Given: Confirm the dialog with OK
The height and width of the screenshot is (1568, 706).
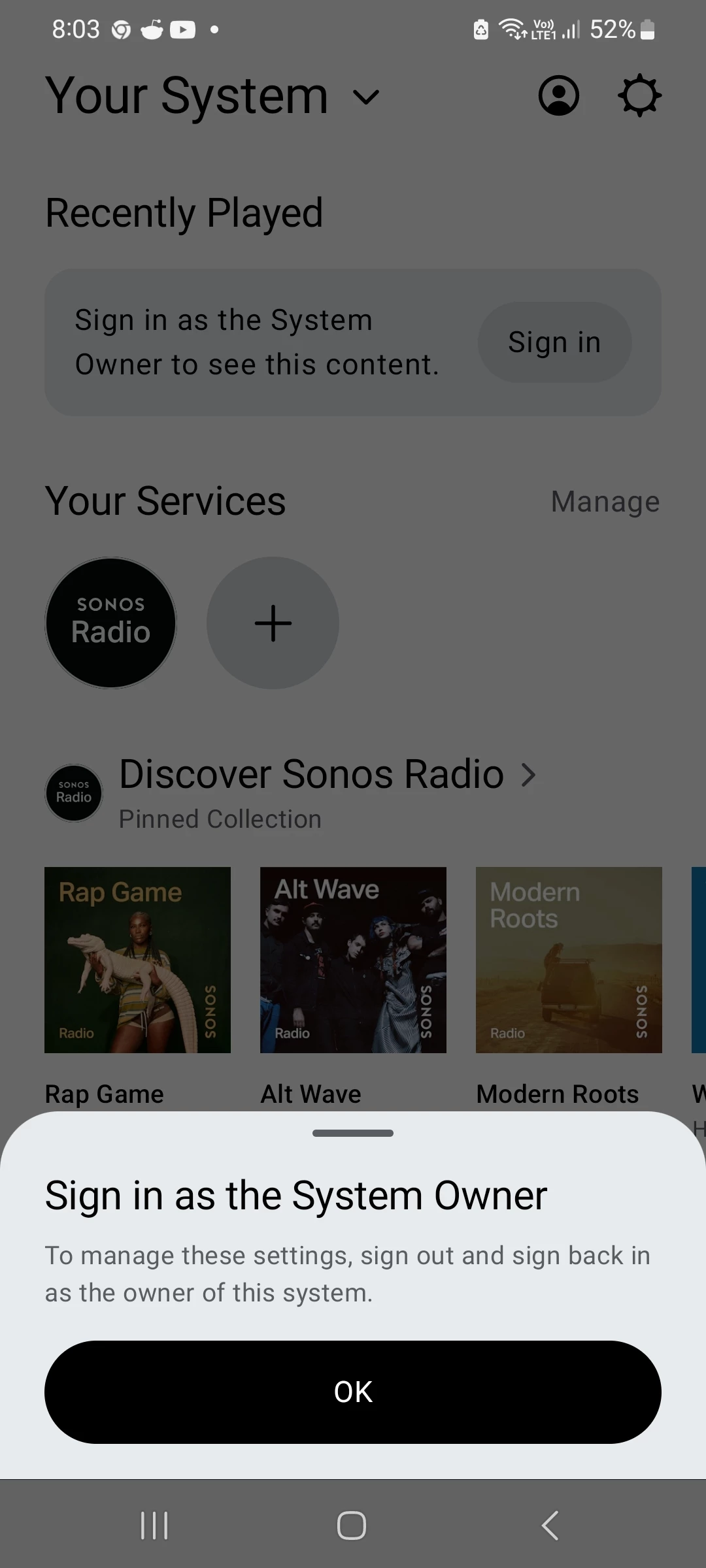Looking at the screenshot, I should [353, 1392].
